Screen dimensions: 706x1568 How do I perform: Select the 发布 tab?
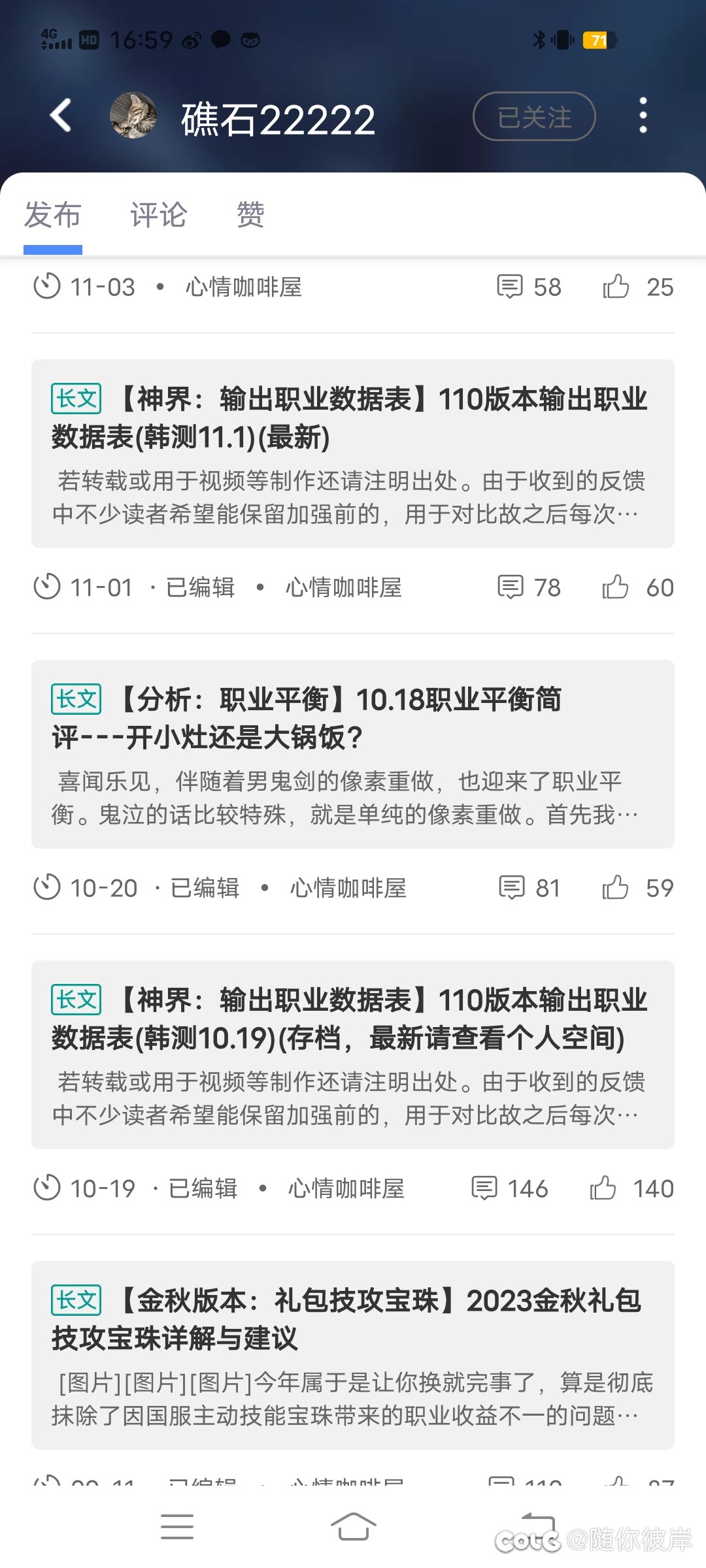[52, 214]
